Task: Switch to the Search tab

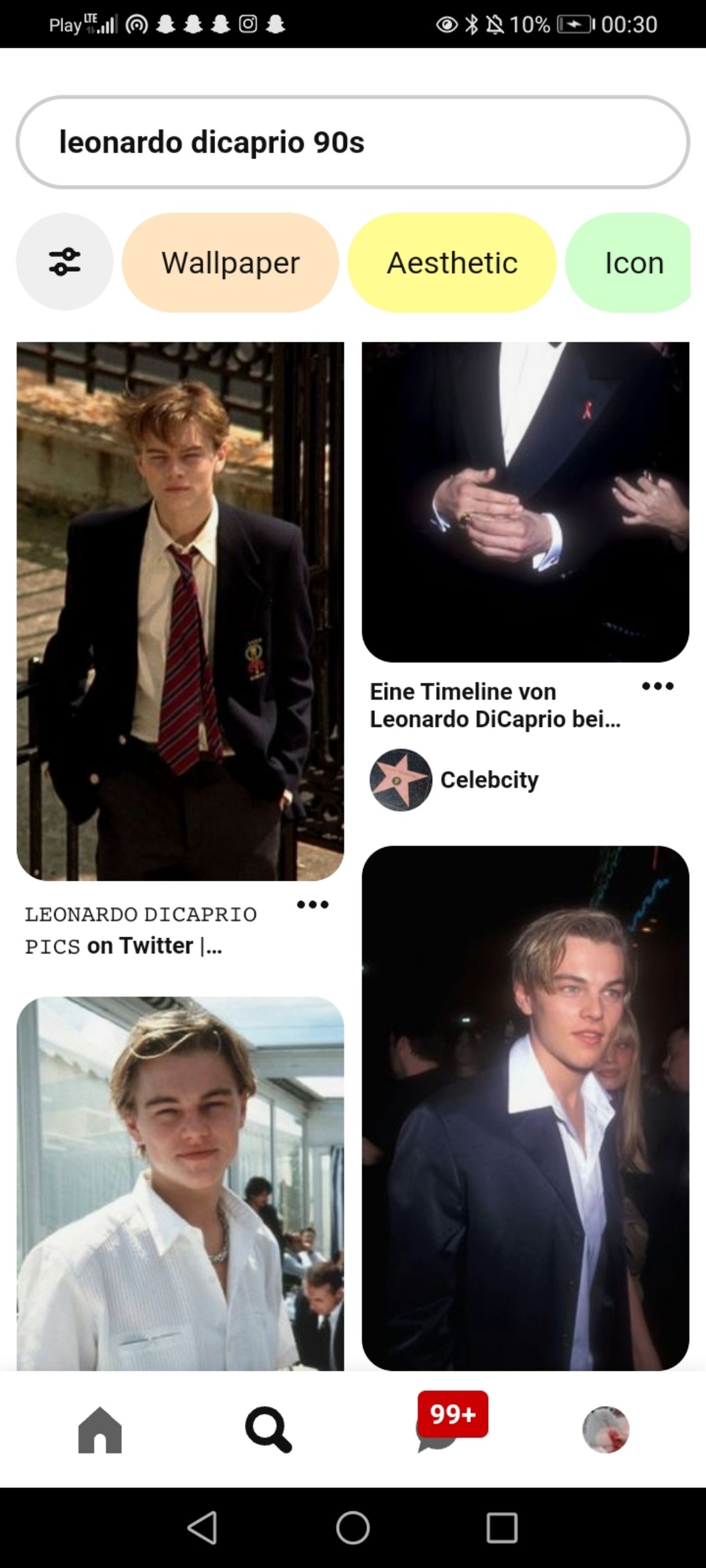Action: (x=268, y=1430)
